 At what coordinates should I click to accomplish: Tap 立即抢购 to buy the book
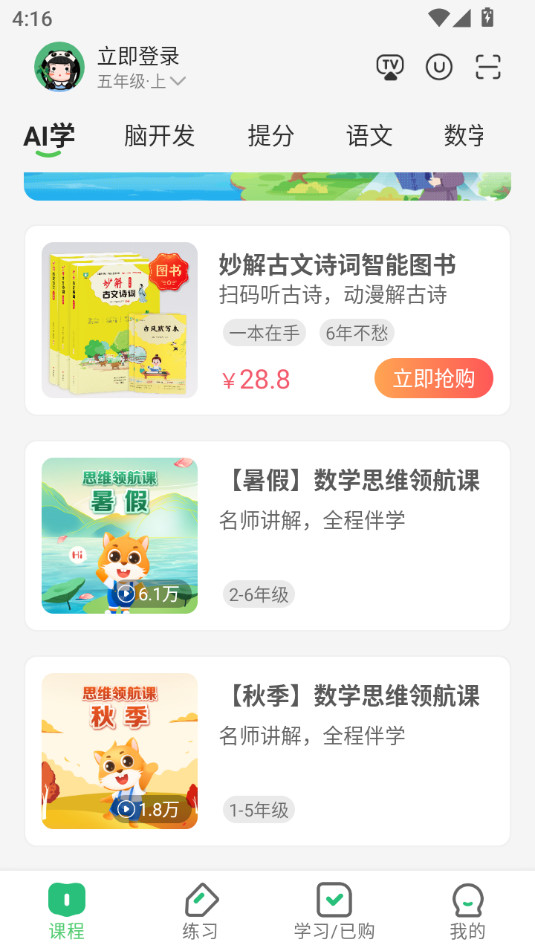[434, 378]
